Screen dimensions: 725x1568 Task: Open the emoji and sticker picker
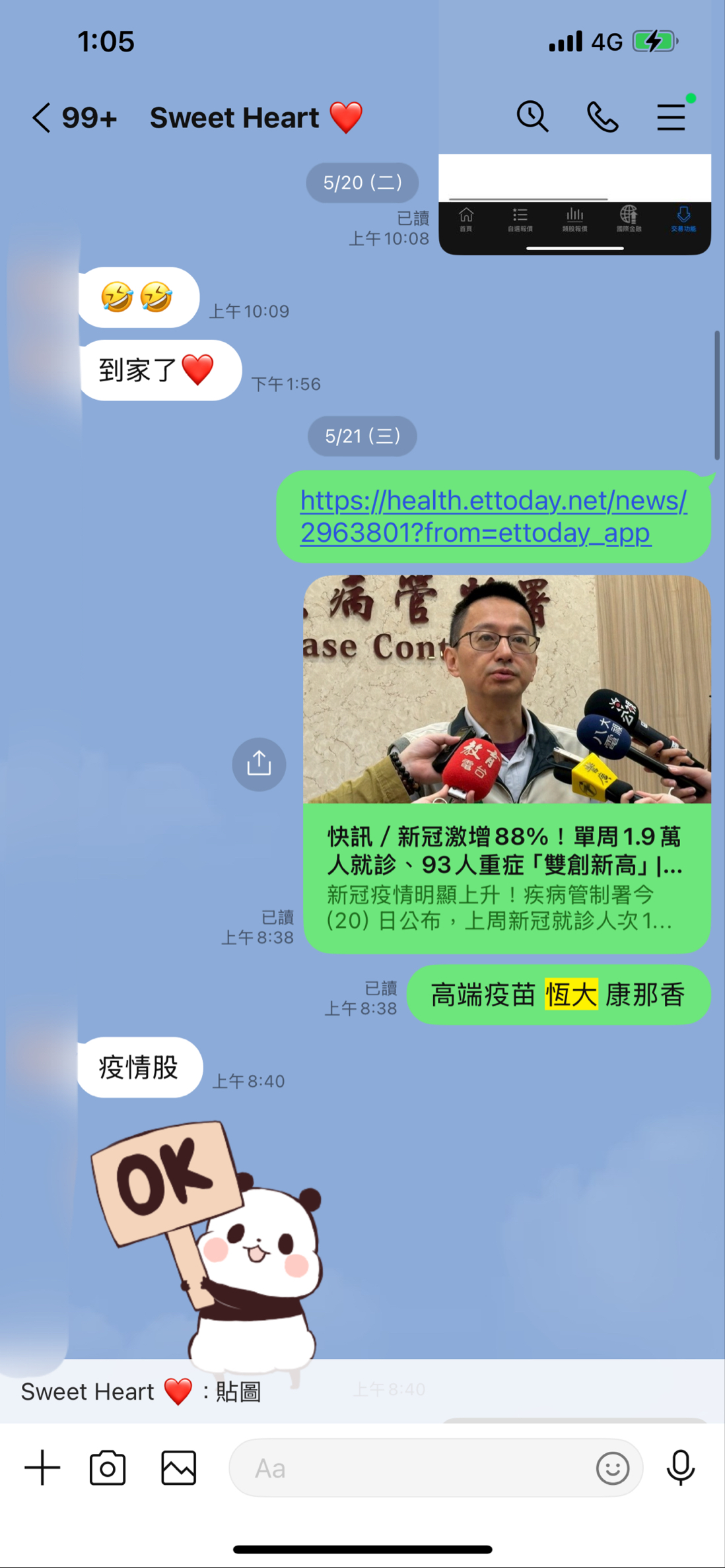[x=612, y=1468]
